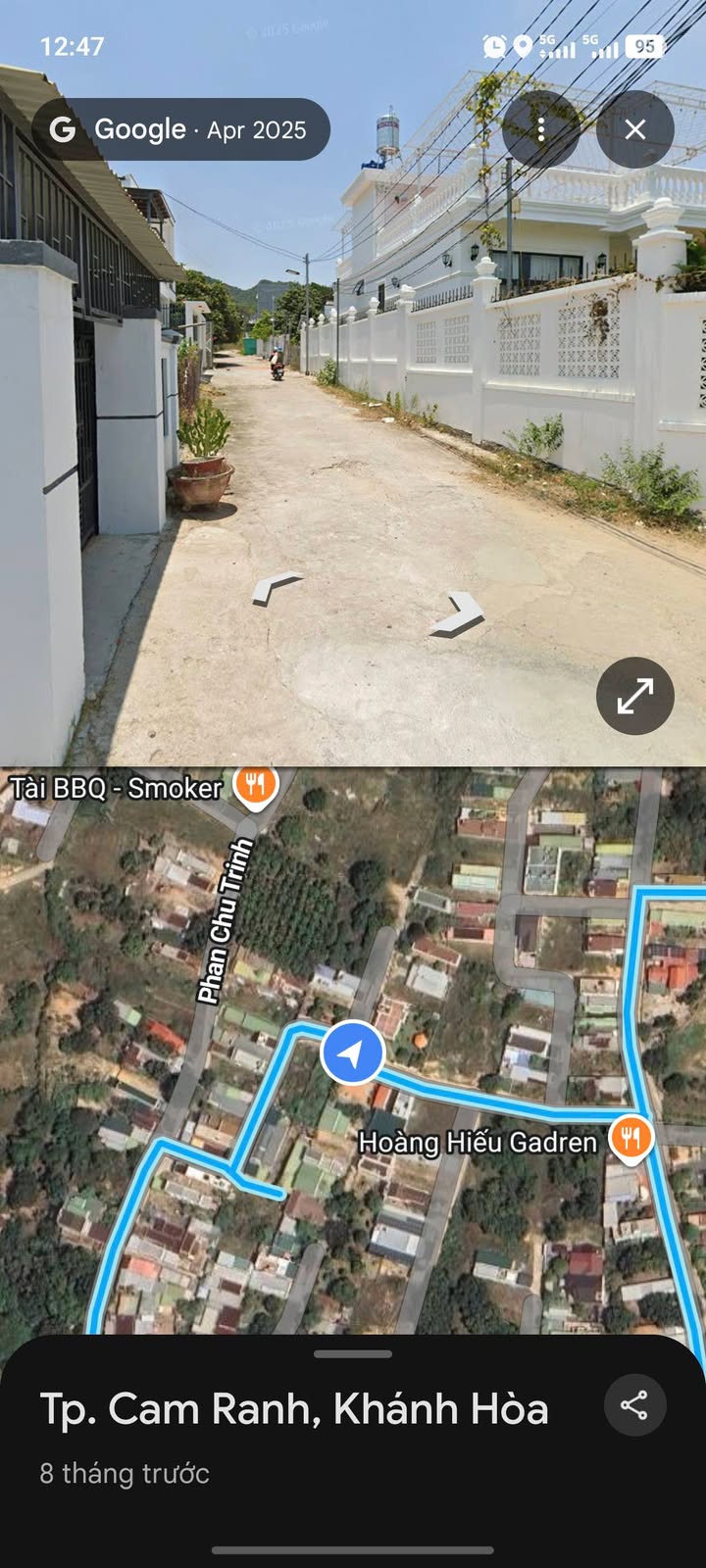Expand Street View to full screen
706x1568 pixels.
(634, 696)
